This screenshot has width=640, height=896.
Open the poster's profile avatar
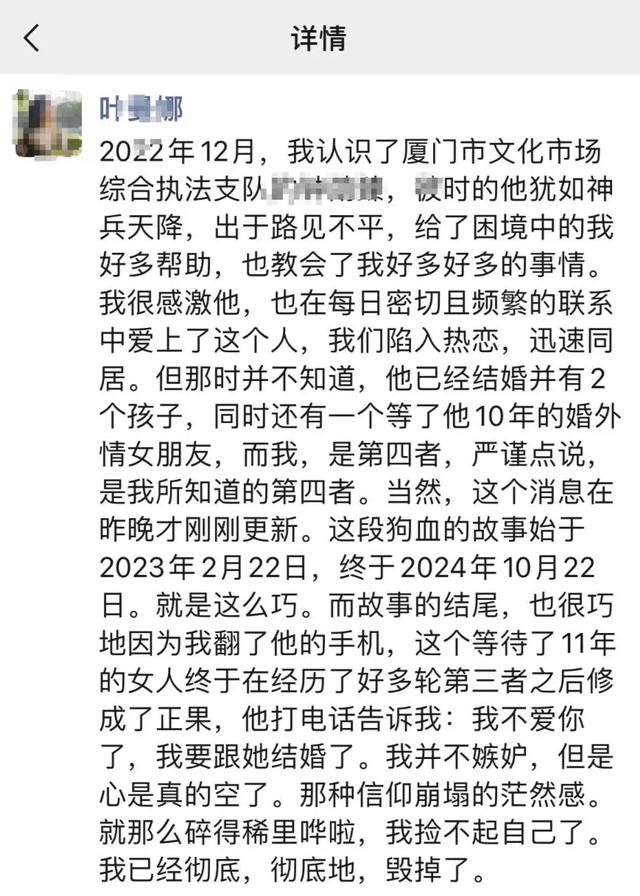tap(46, 124)
